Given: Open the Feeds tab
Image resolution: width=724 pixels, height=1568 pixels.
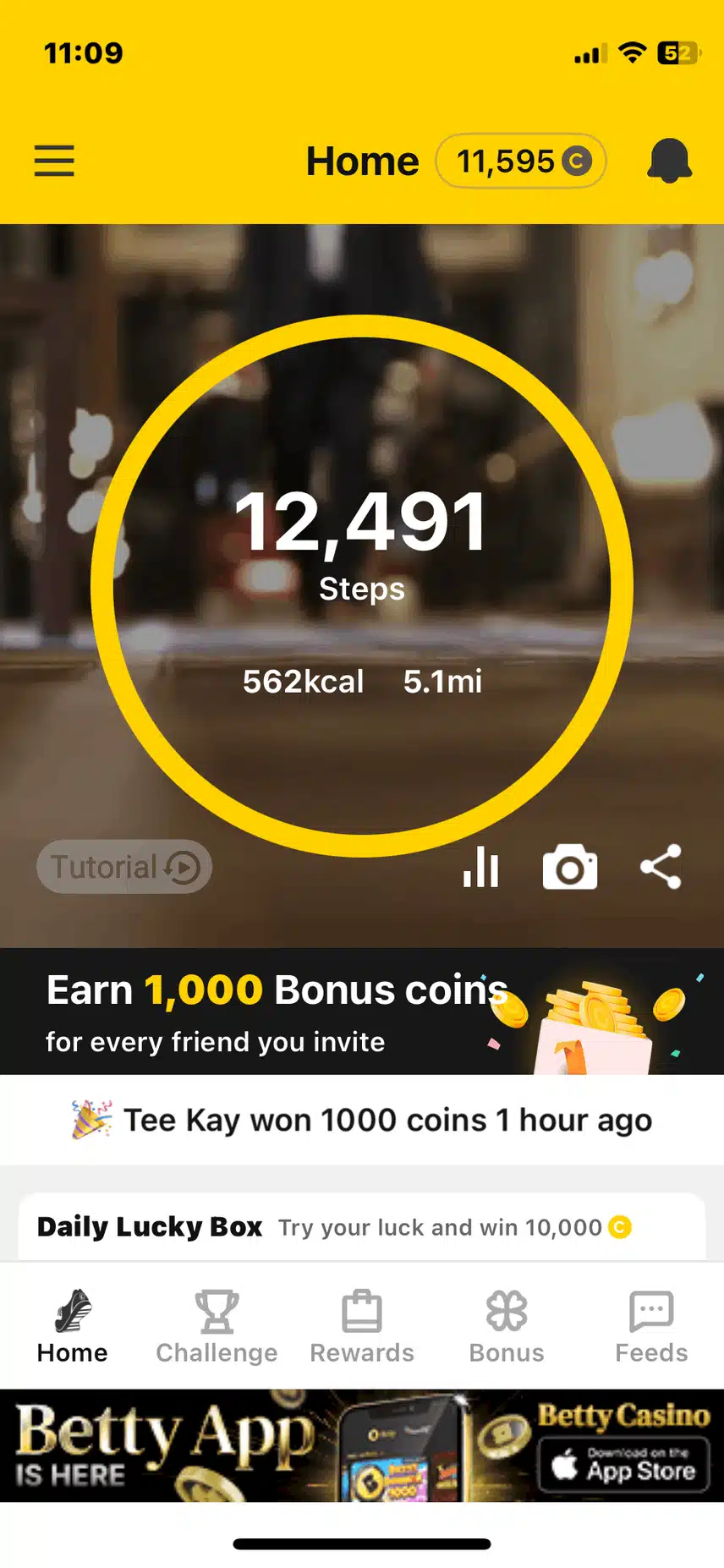Looking at the screenshot, I should point(651,1326).
